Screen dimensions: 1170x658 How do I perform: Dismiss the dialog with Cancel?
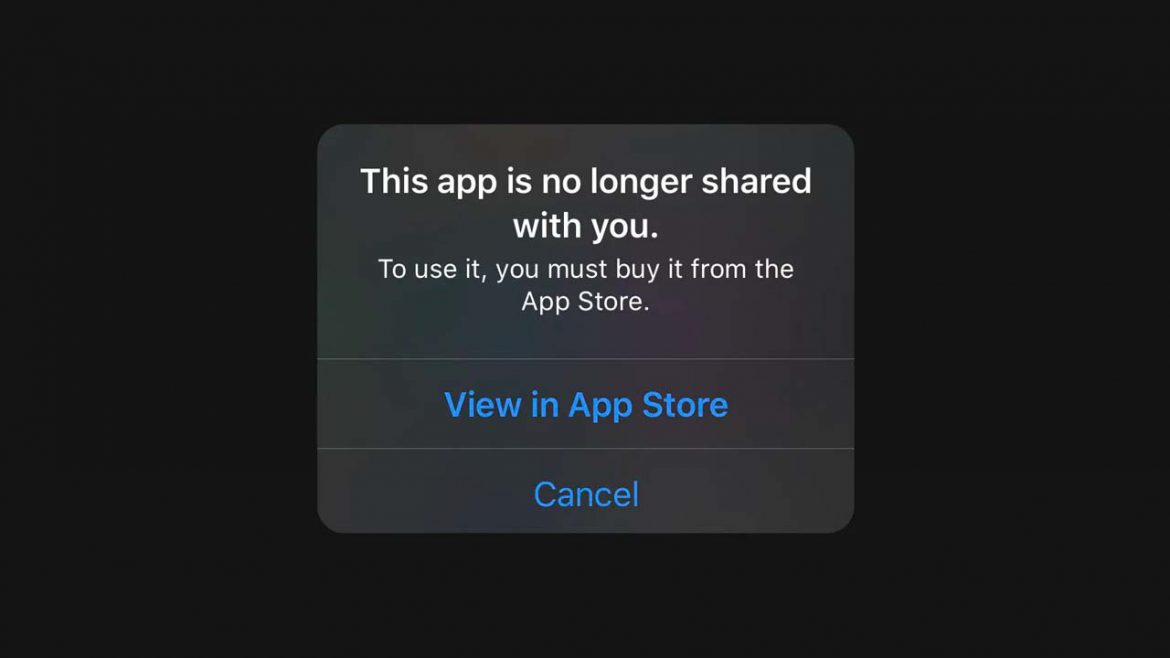click(585, 494)
